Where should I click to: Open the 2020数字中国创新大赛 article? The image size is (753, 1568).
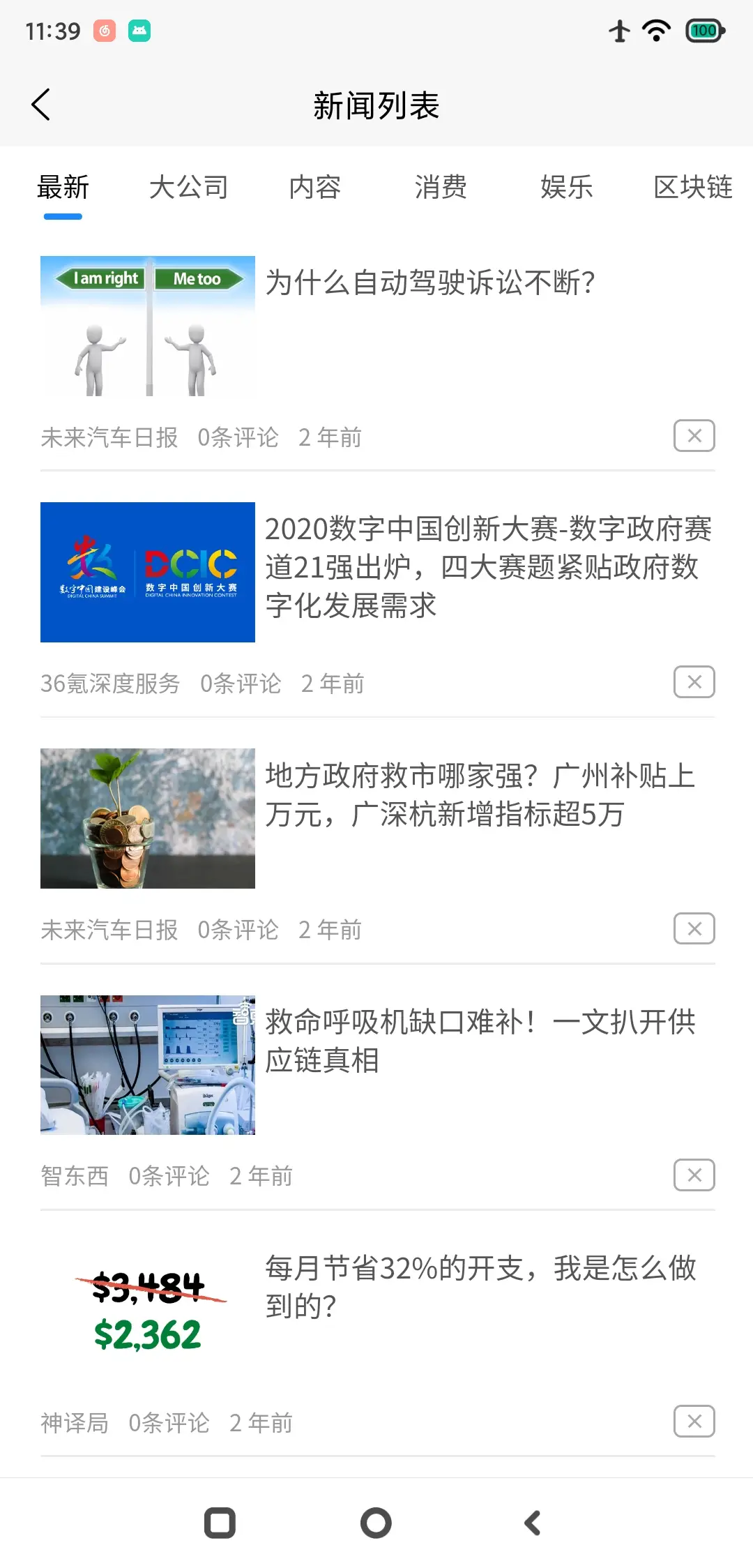pos(488,566)
